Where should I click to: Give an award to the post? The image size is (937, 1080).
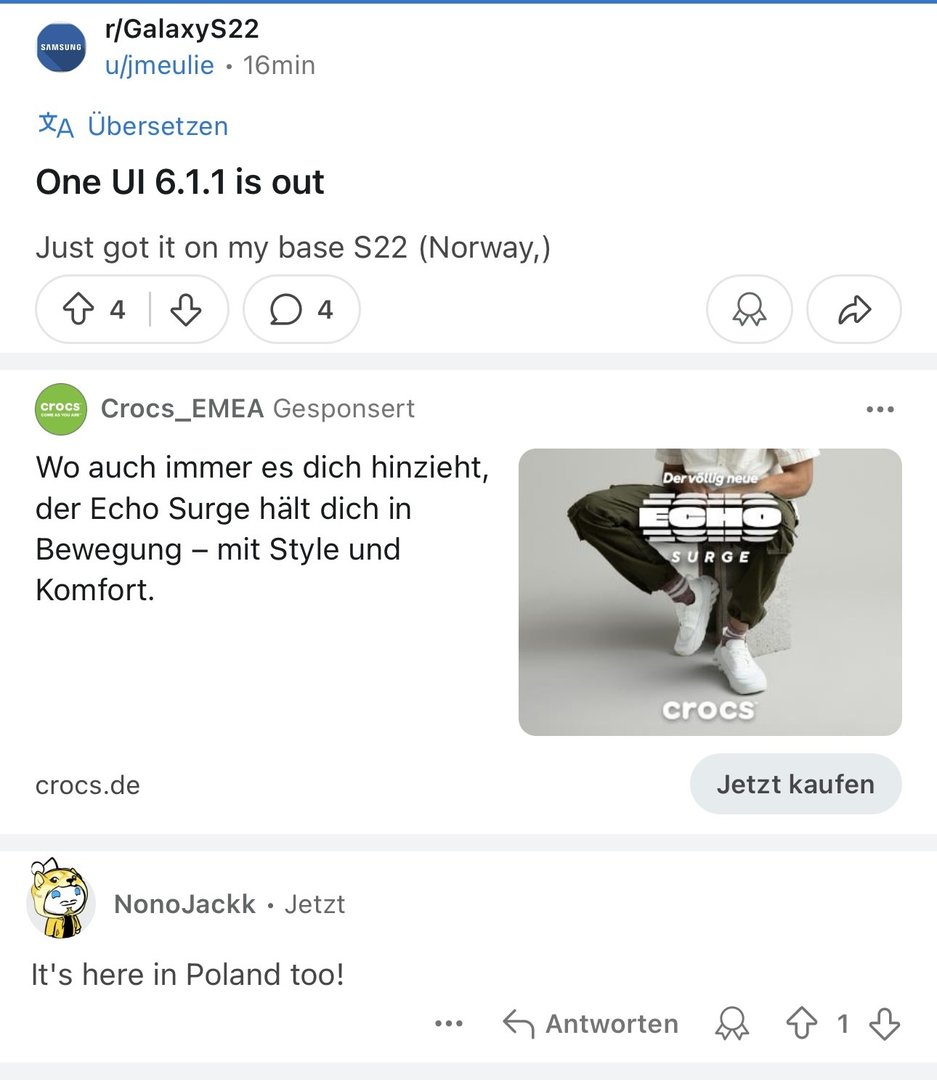(x=749, y=311)
